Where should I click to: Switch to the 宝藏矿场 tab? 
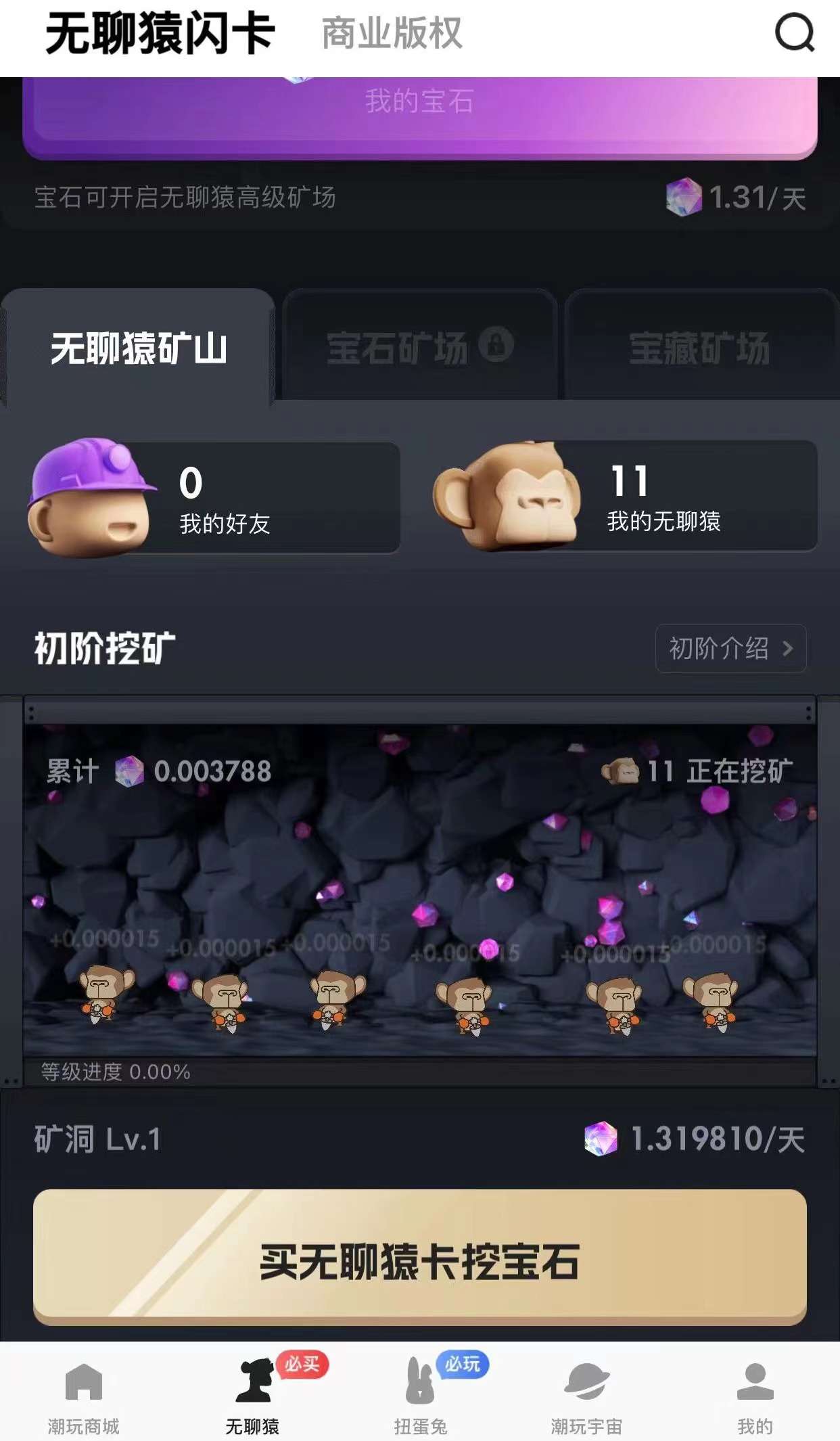tap(699, 347)
